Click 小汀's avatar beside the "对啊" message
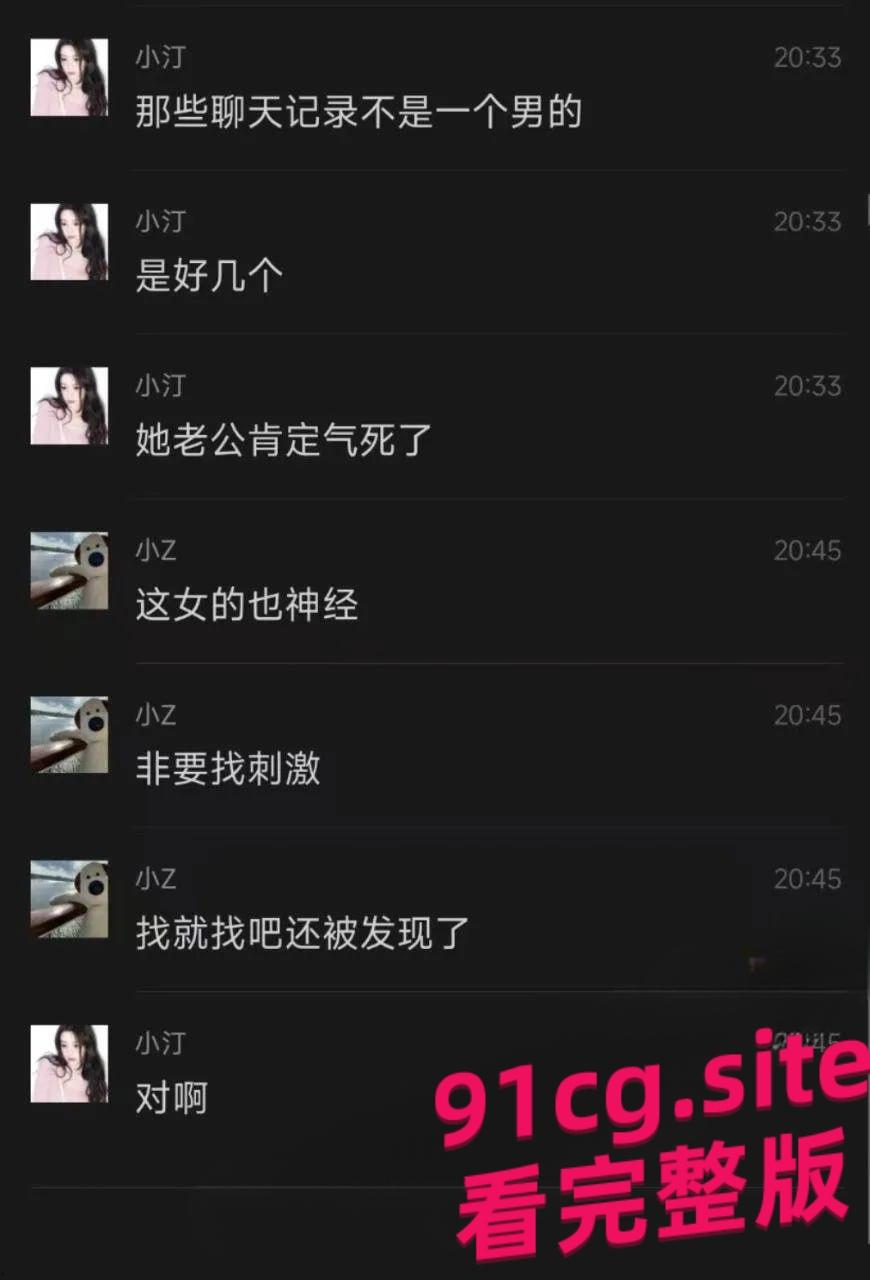 point(68,1063)
